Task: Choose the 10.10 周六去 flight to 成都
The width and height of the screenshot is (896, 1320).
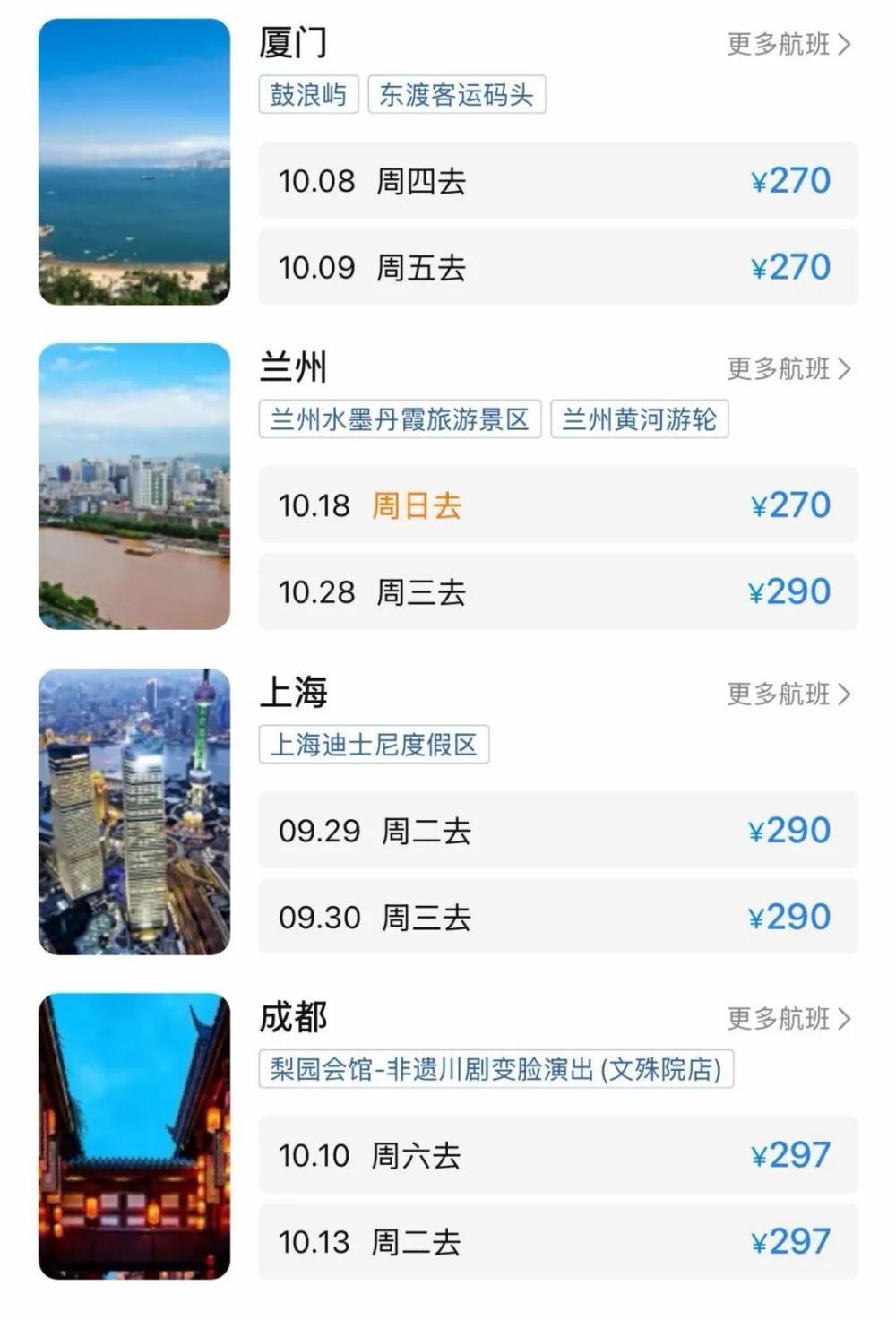Action: [x=558, y=1155]
